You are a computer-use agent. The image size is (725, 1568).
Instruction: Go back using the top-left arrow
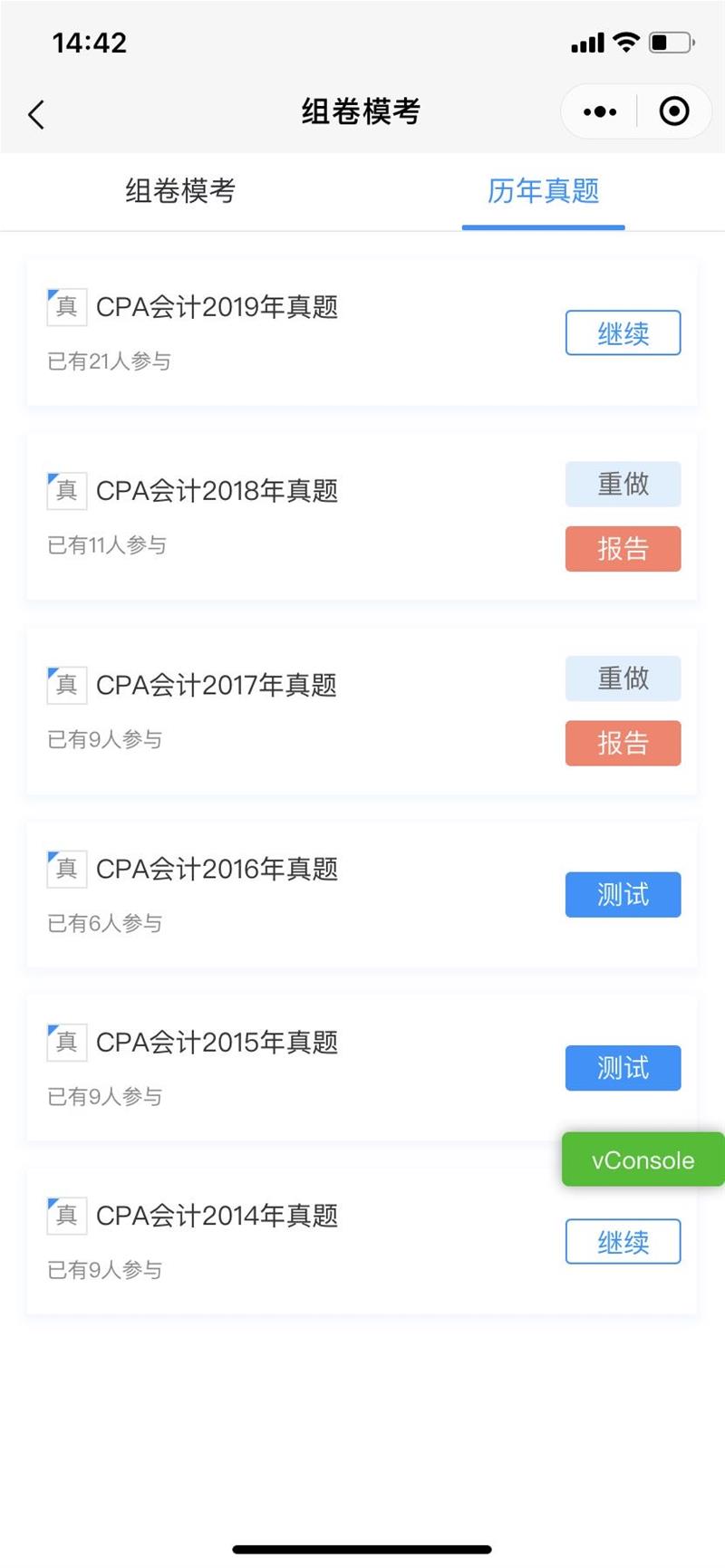coord(36,114)
